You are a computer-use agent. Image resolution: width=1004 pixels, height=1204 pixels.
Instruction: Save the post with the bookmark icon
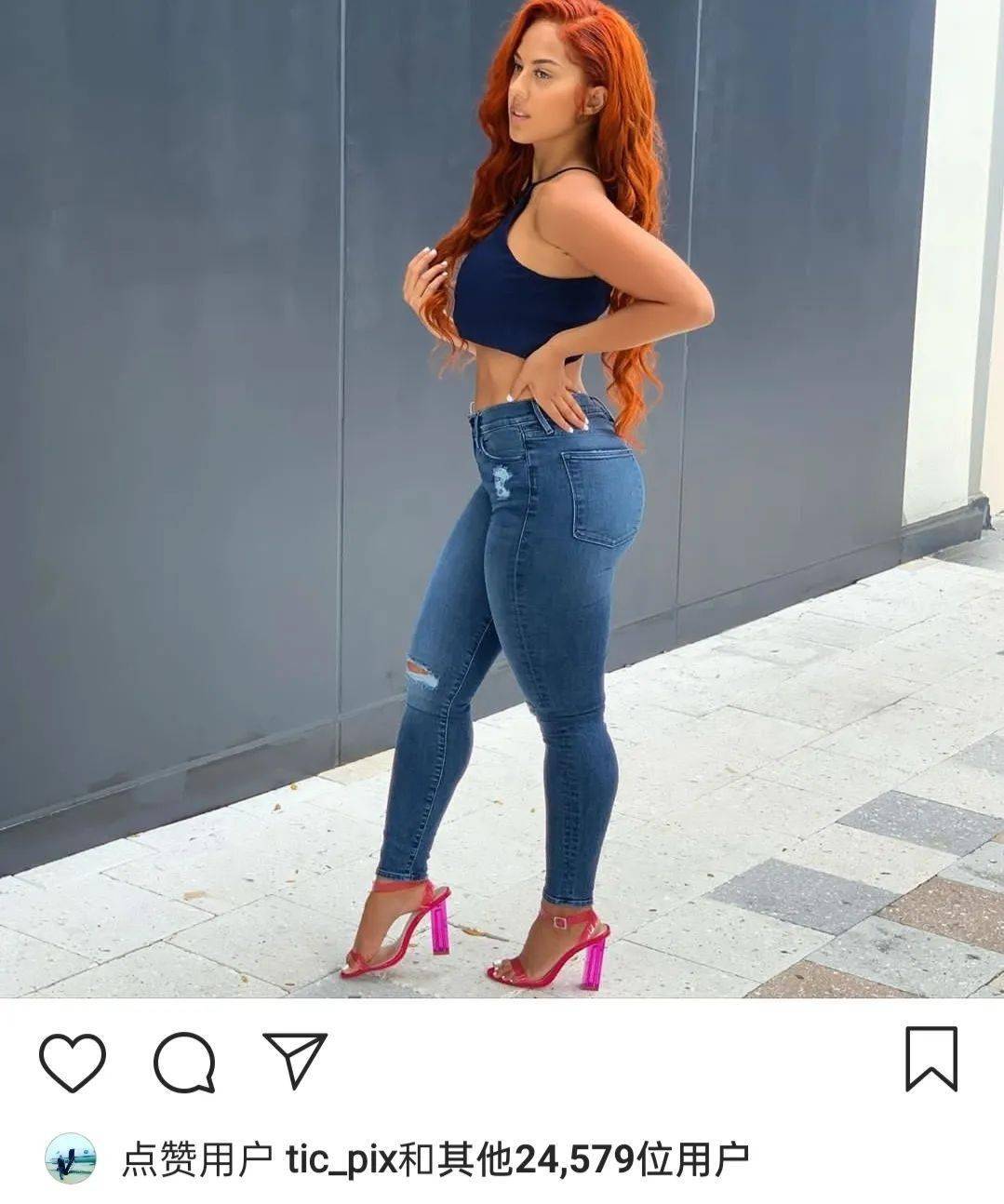(931, 1059)
